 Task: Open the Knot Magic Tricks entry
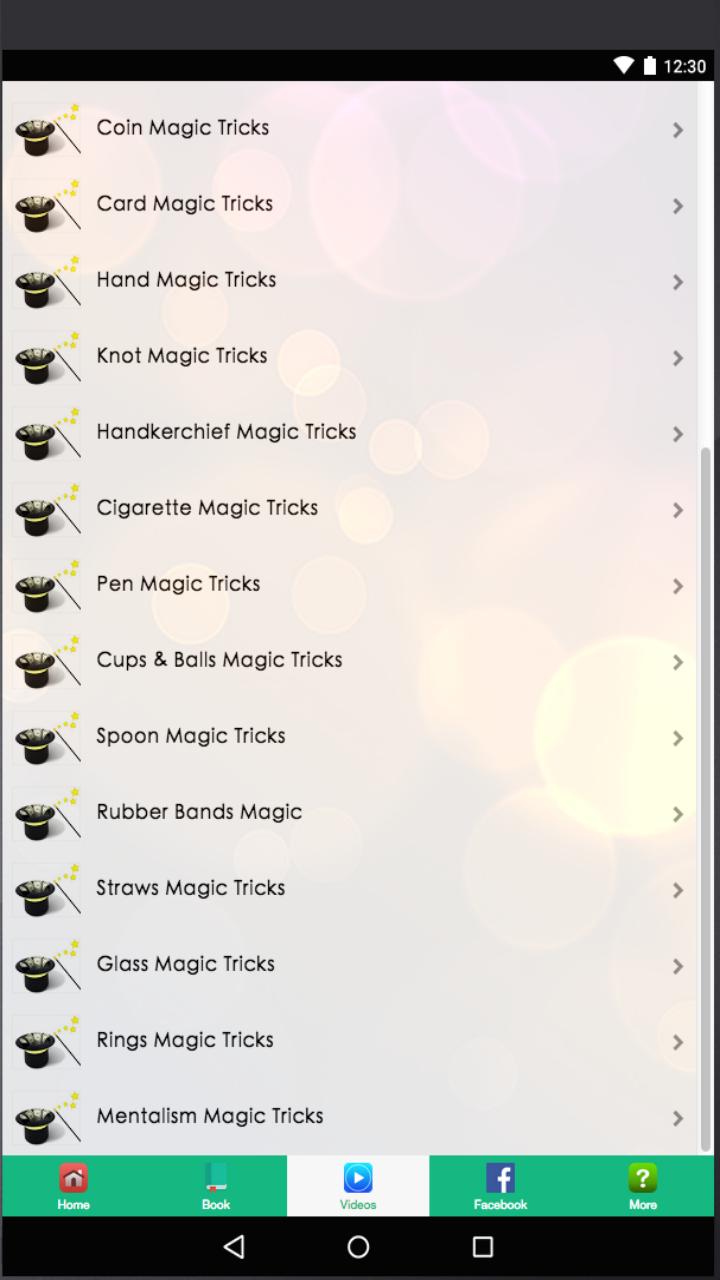coord(300,356)
